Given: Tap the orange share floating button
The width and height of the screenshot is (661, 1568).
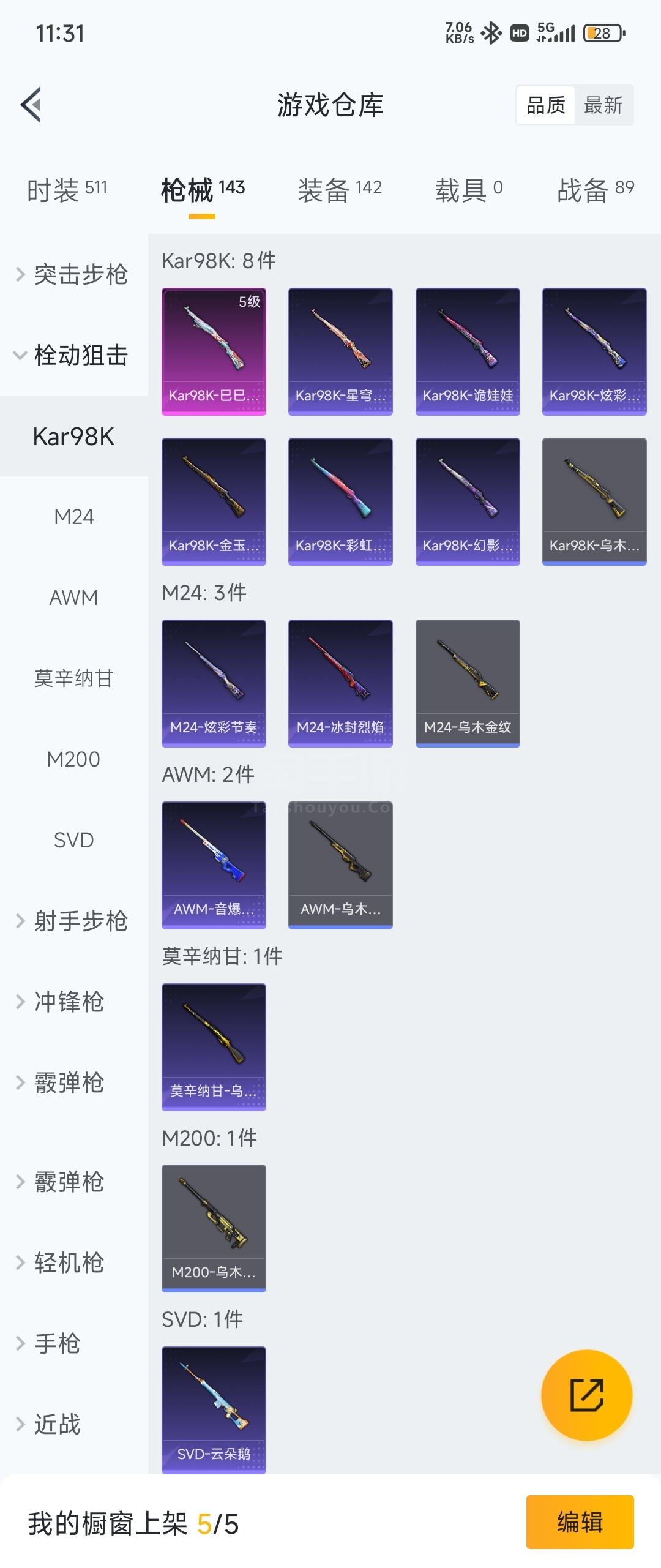Looking at the screenshot, I should (x=586, y=1395).
